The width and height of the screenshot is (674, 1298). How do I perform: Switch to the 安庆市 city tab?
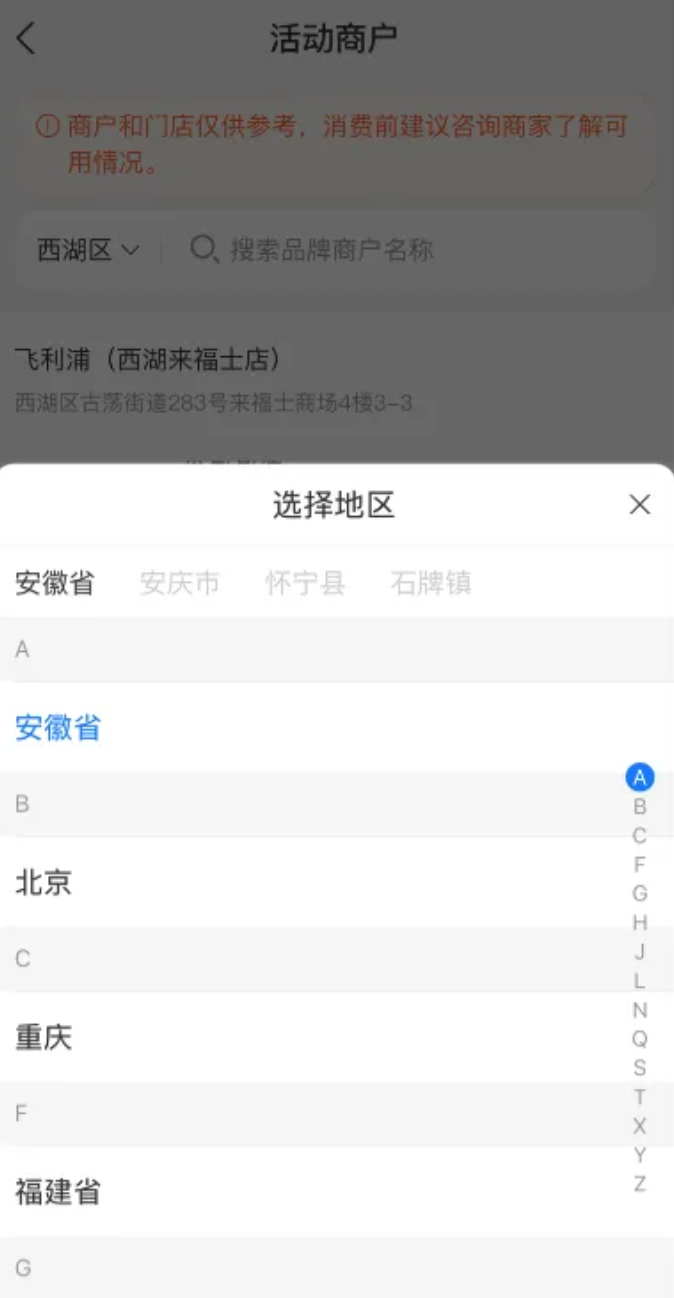click(x=180, y=583)
